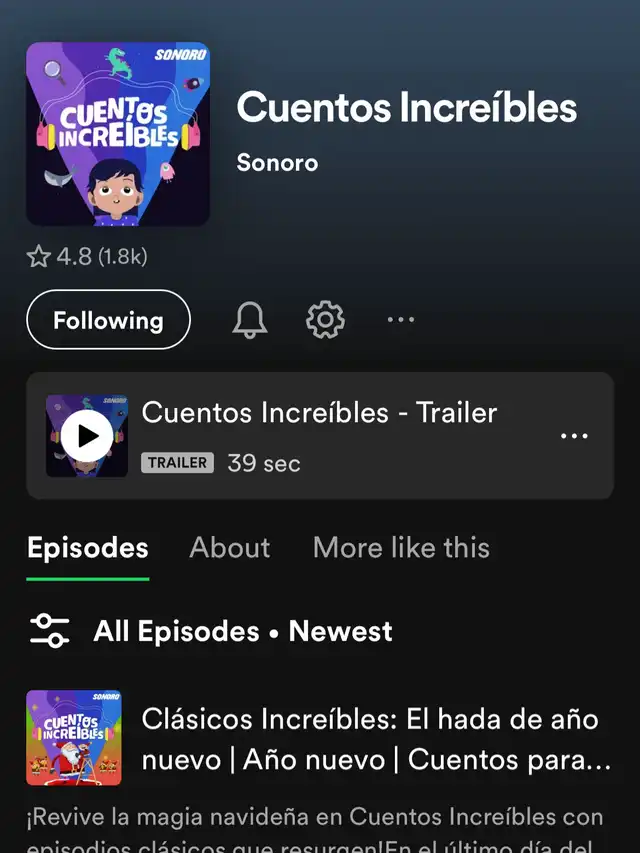The height and width of the screenshot is (853, 640).
Task: Open the podcast's three-dot overflow menu
Action: (400, 320)
